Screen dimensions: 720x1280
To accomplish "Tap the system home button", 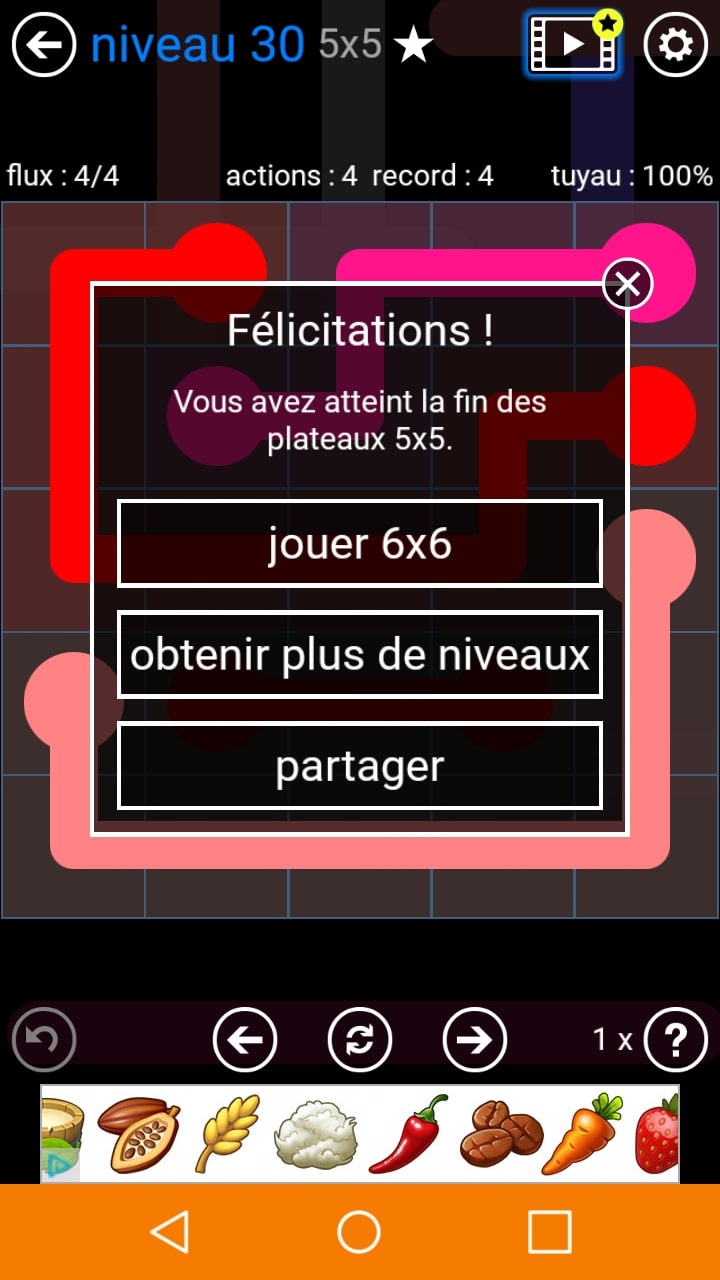I will (359, 1232).
